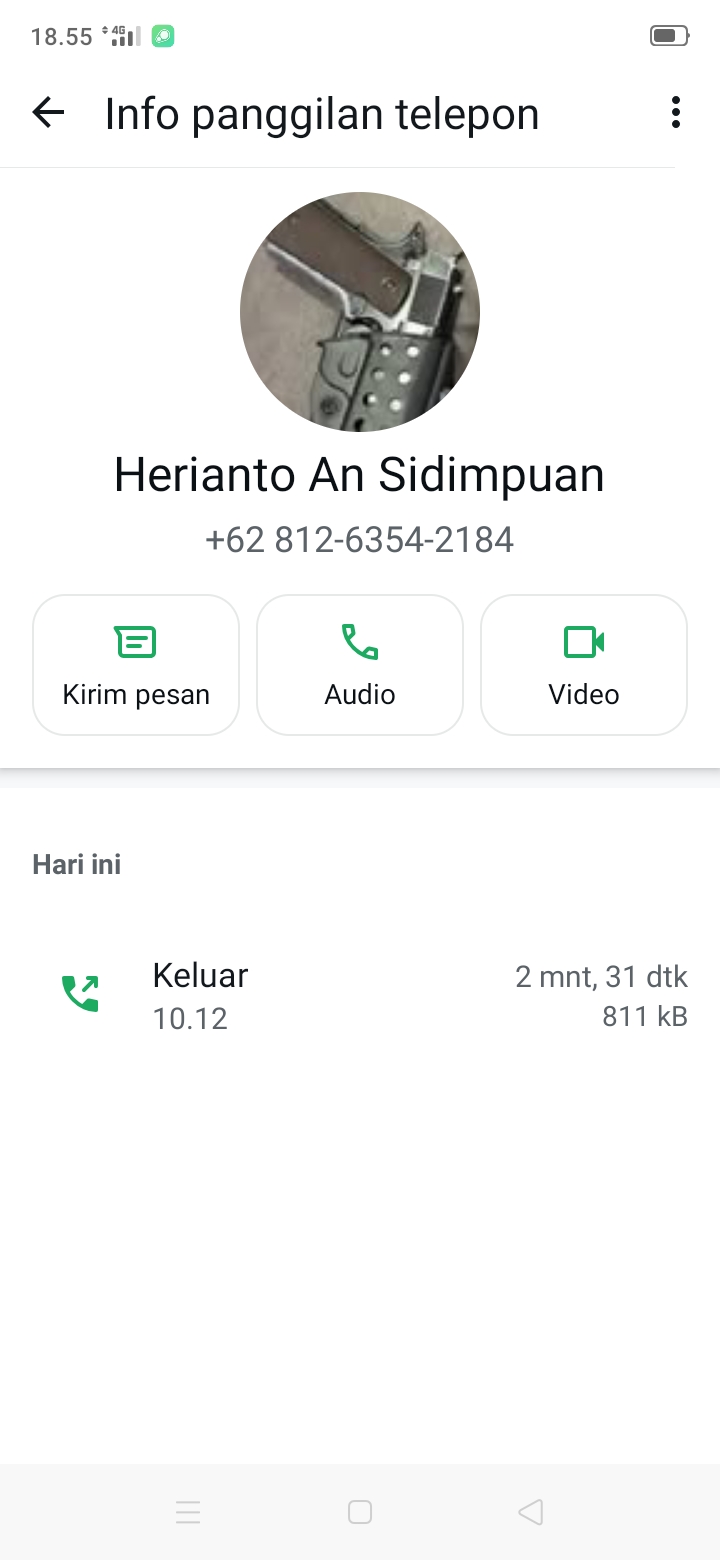Tap the 4G signal indicator icon
The width and height of the screenshot is (720, 1560).
coord(121,35)
